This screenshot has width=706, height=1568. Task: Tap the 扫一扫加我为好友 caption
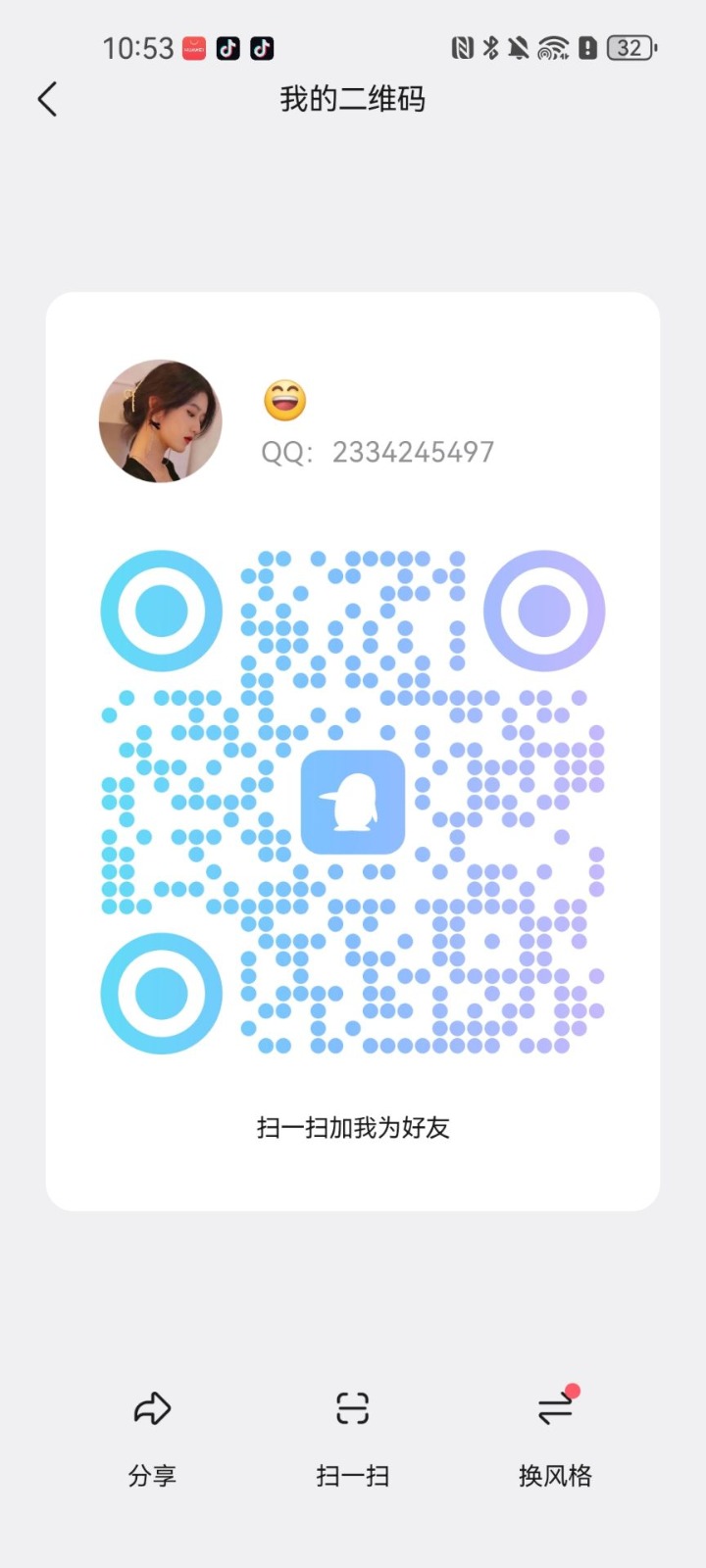(x=352, y=1127)
